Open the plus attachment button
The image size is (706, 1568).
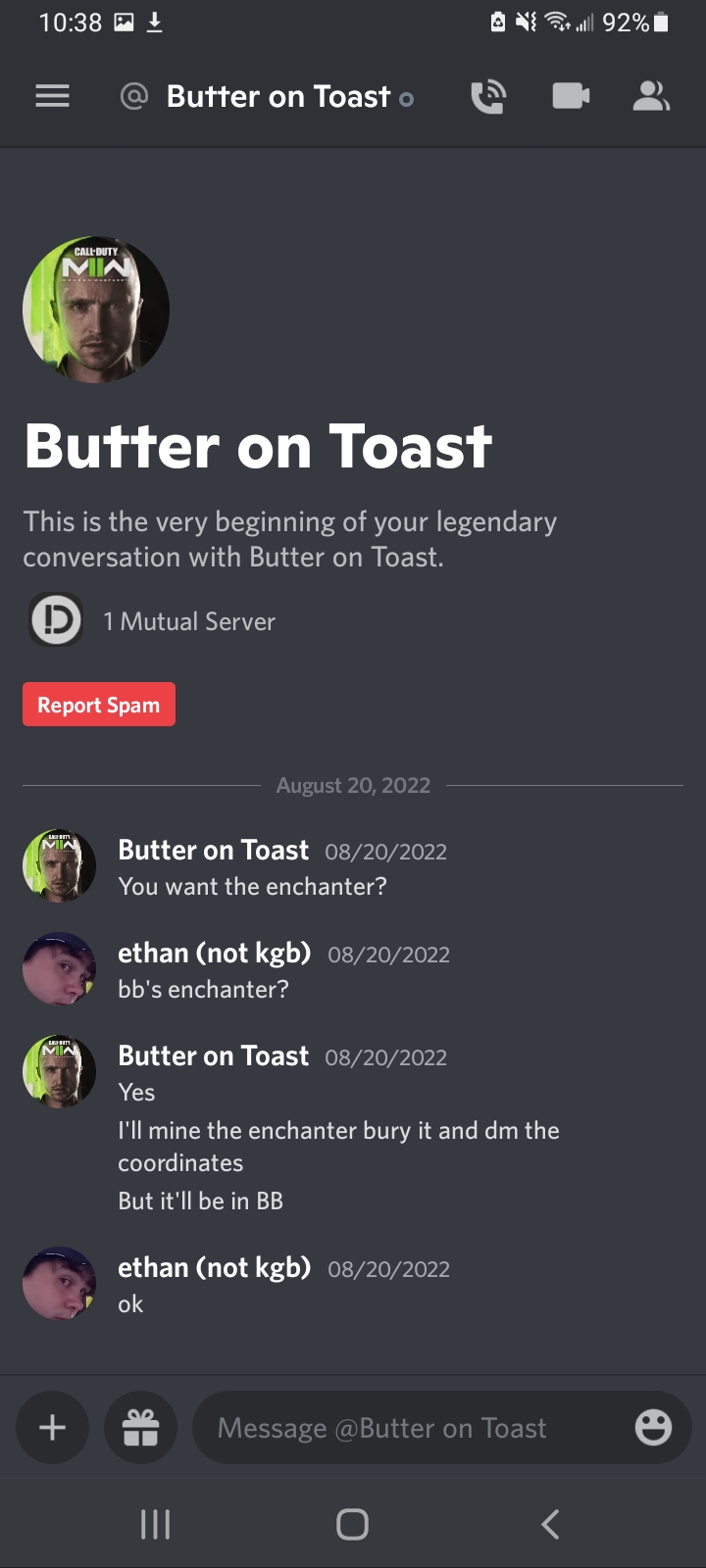(52, 1428)
